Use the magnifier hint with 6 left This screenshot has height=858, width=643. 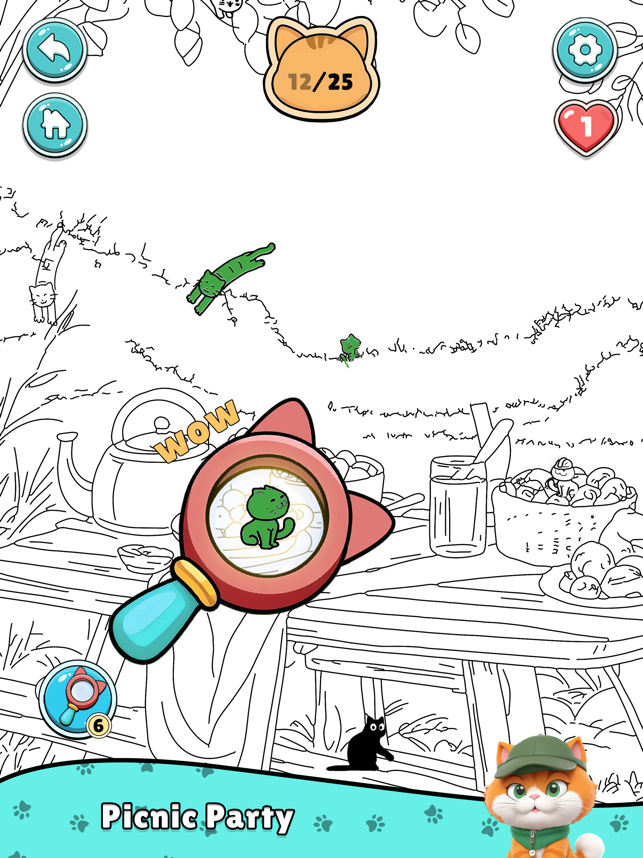pos(78,698)
